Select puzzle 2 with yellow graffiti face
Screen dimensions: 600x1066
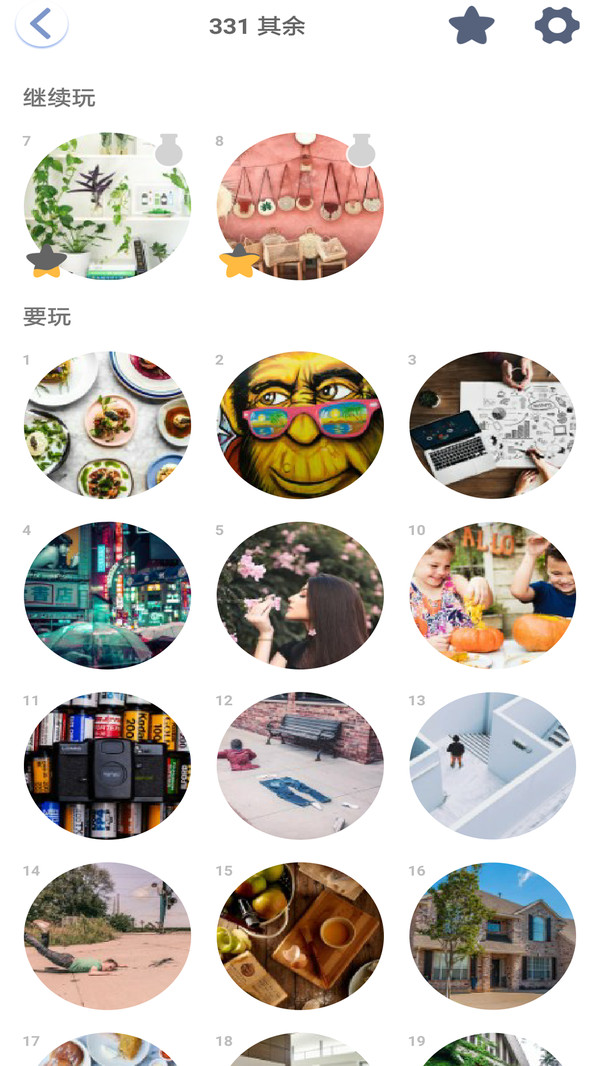300,425
